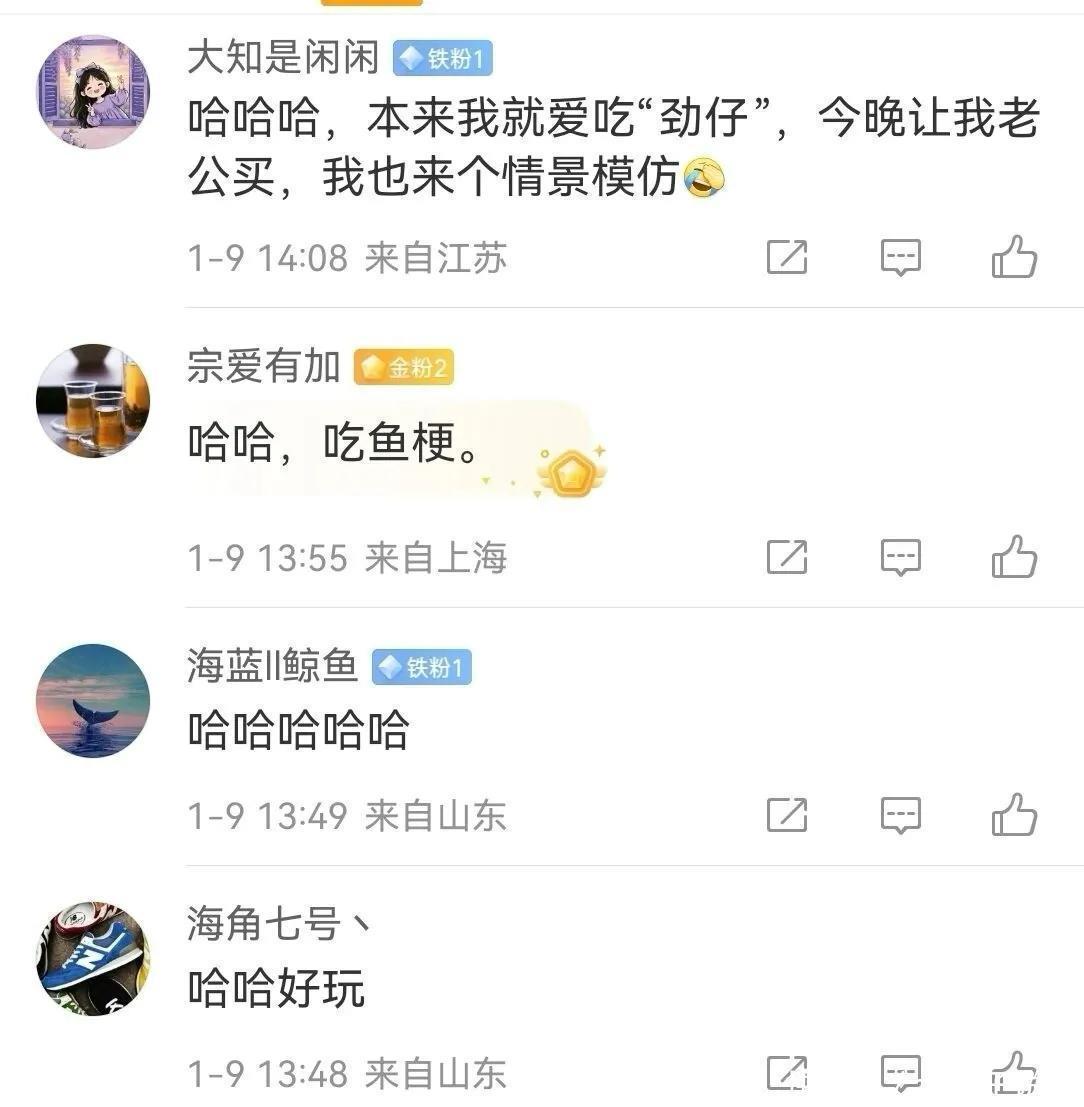1084x1107 pixels.
Task: Repost 宗爱有加's comment
Action: [x=787, y=557]
